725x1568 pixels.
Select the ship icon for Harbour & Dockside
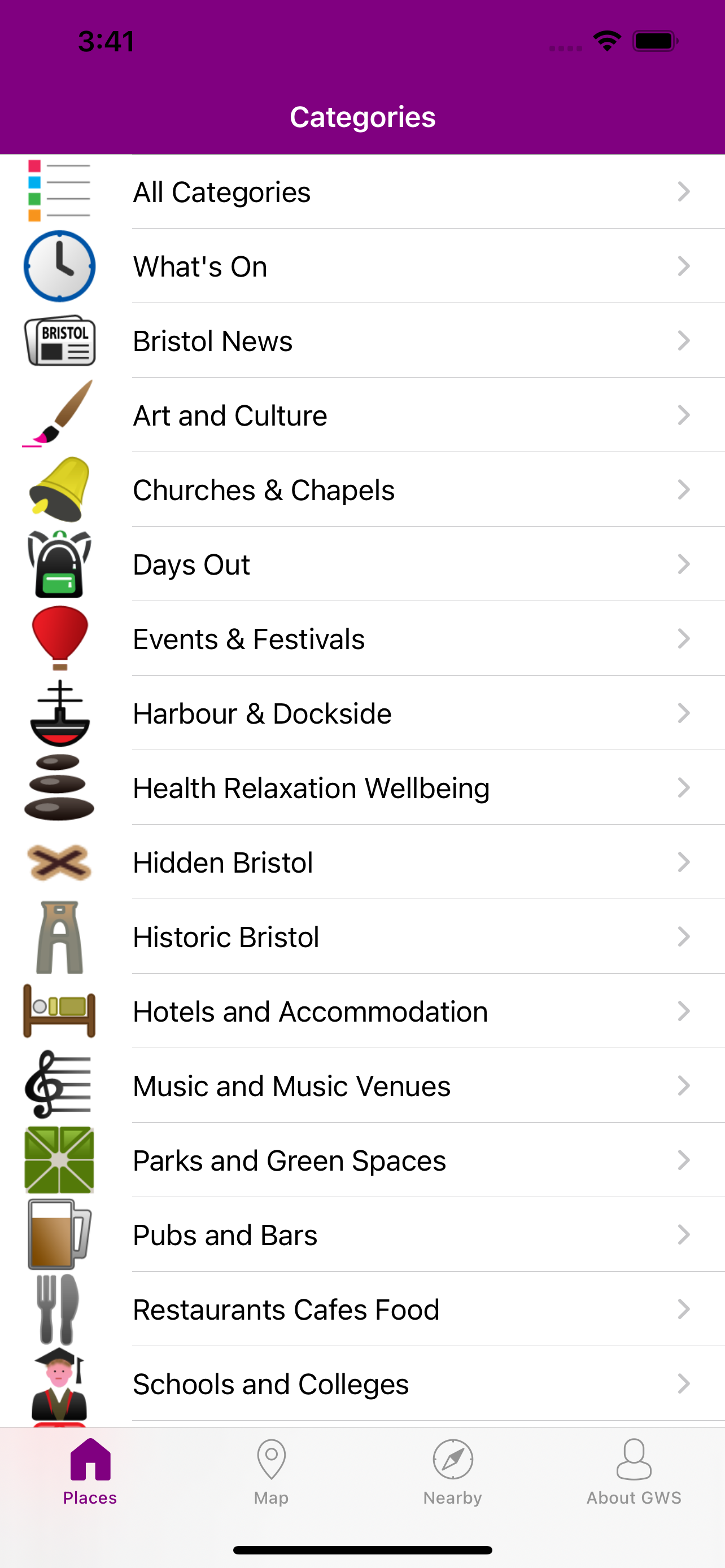(x=59, y=713)
